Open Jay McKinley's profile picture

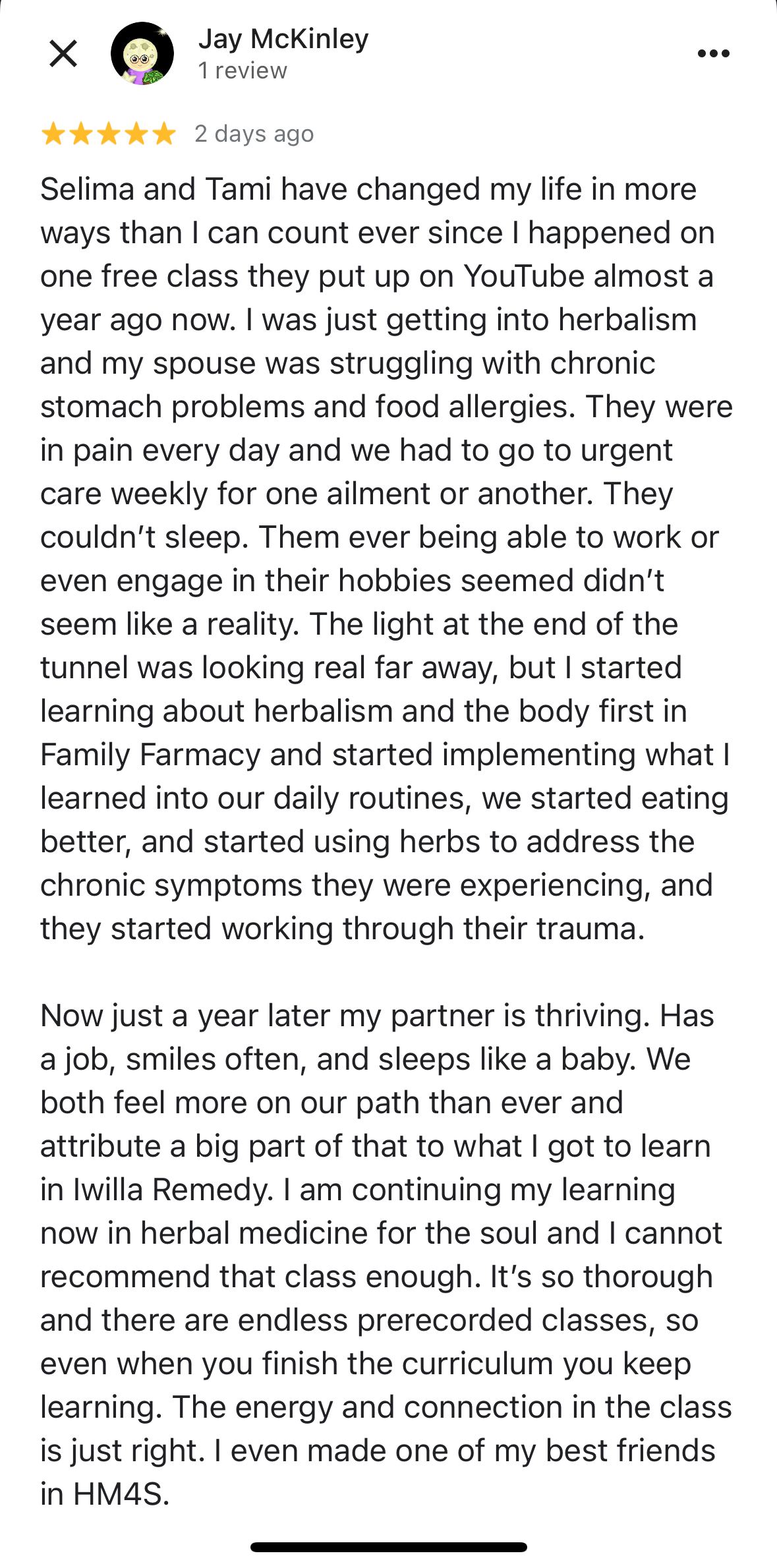point(142,53)
